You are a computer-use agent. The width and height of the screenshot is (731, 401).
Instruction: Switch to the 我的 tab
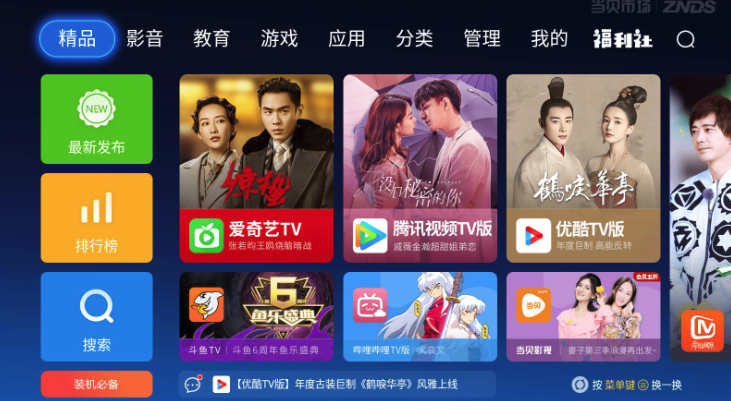point(549,39)
